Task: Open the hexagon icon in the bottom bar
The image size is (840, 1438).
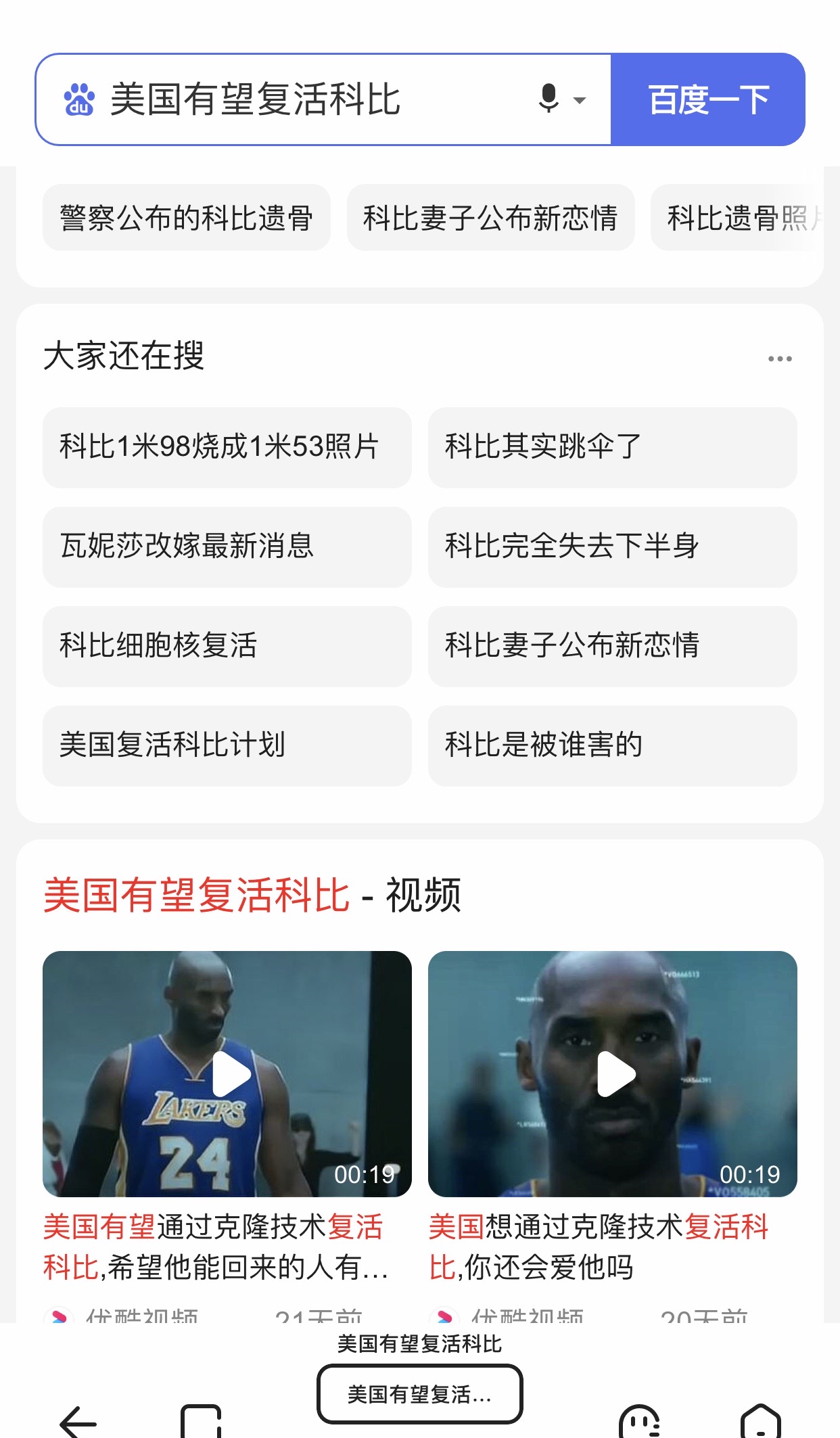Action: (x=761, y=1420)
